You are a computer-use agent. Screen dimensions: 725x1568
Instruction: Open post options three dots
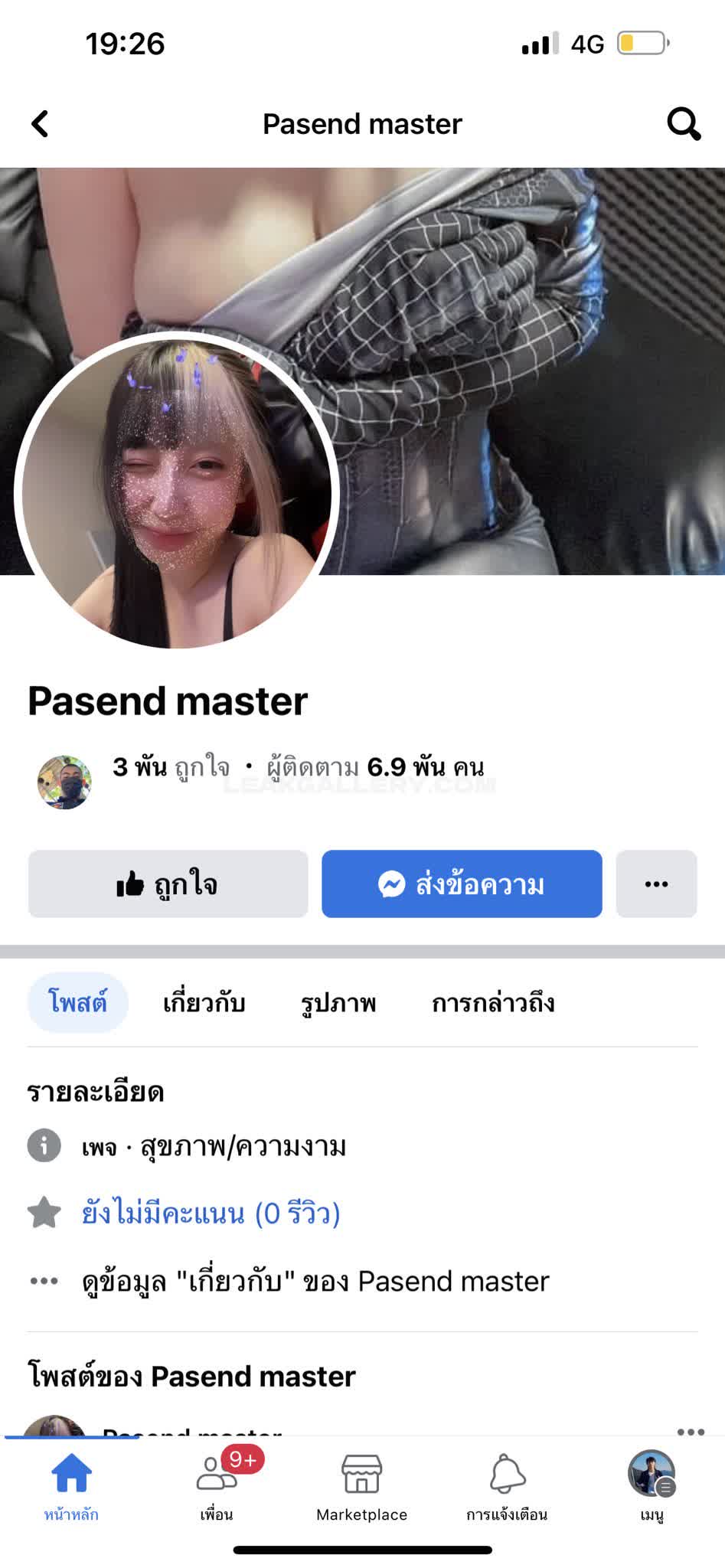(691, 1431)
